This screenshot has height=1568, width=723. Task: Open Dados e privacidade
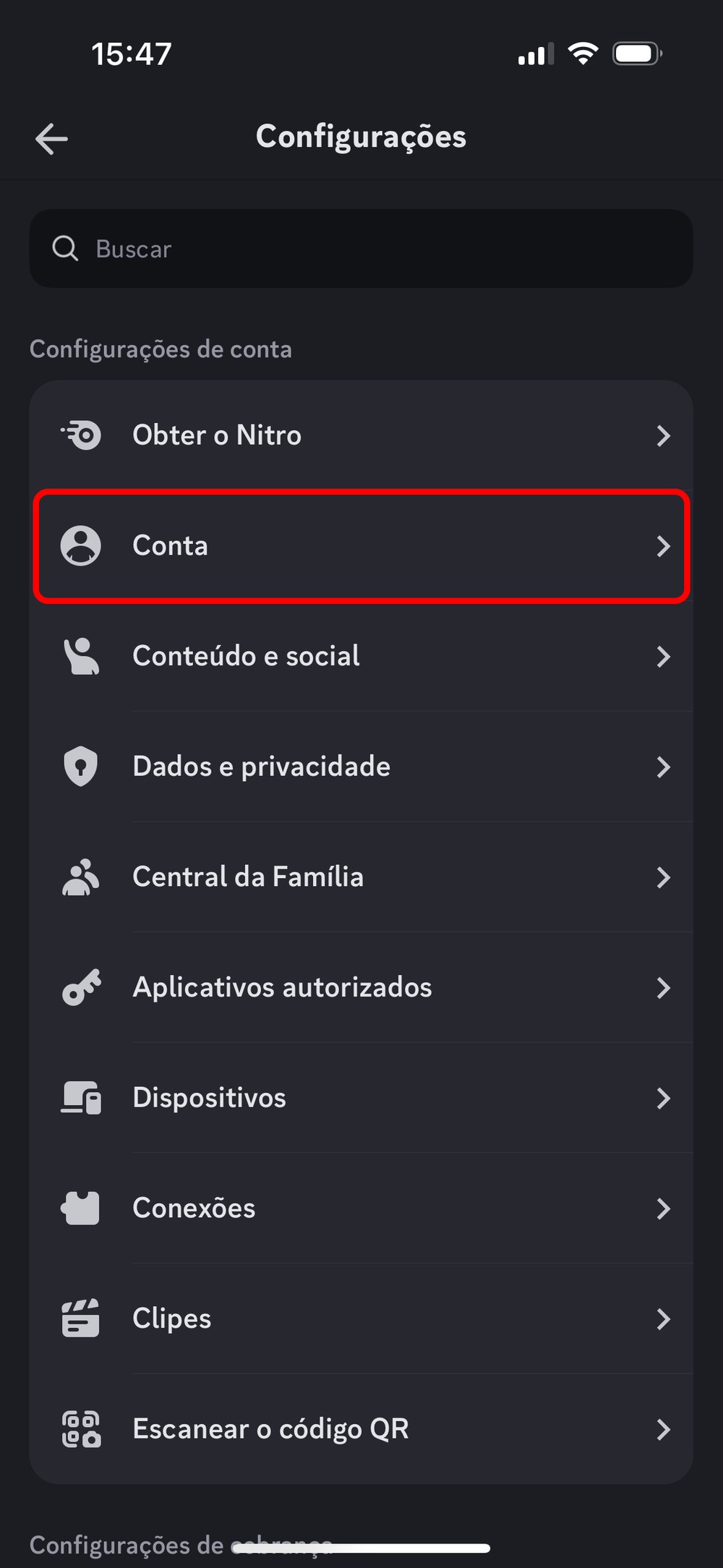coord(361,767)
